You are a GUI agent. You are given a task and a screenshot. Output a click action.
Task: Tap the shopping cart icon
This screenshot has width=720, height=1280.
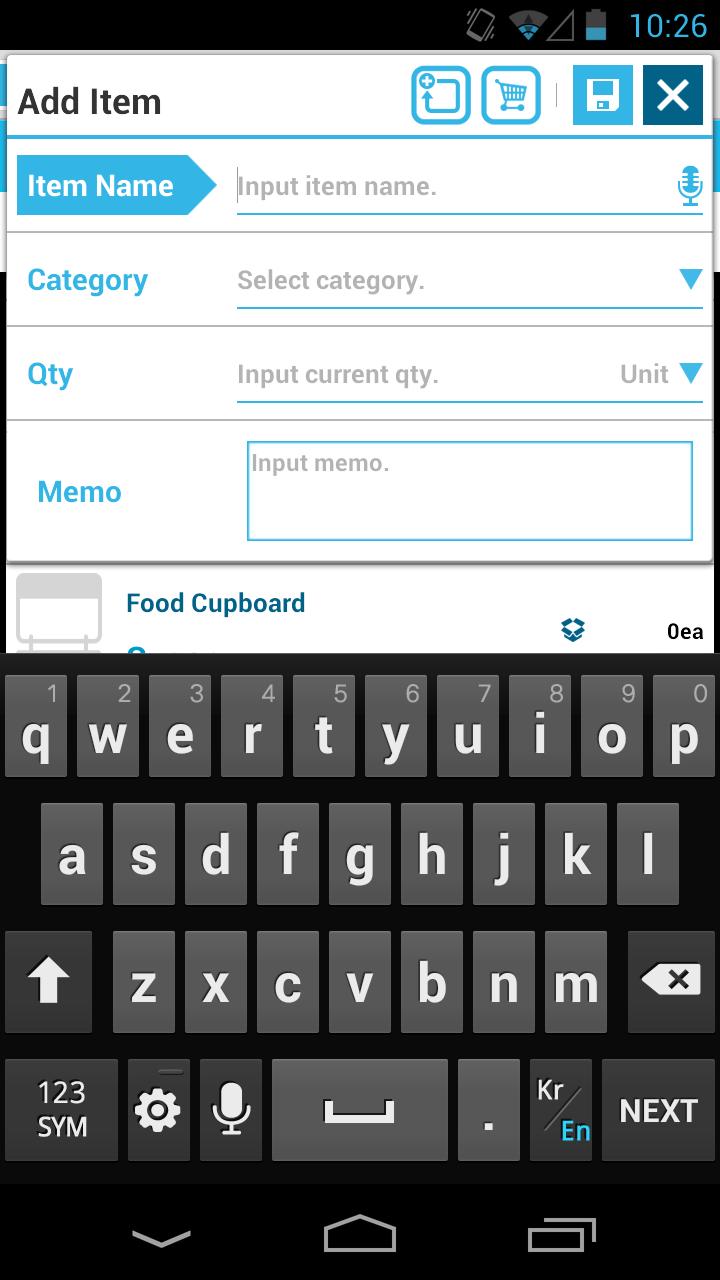pyautogui.click(x=511, y=96)
